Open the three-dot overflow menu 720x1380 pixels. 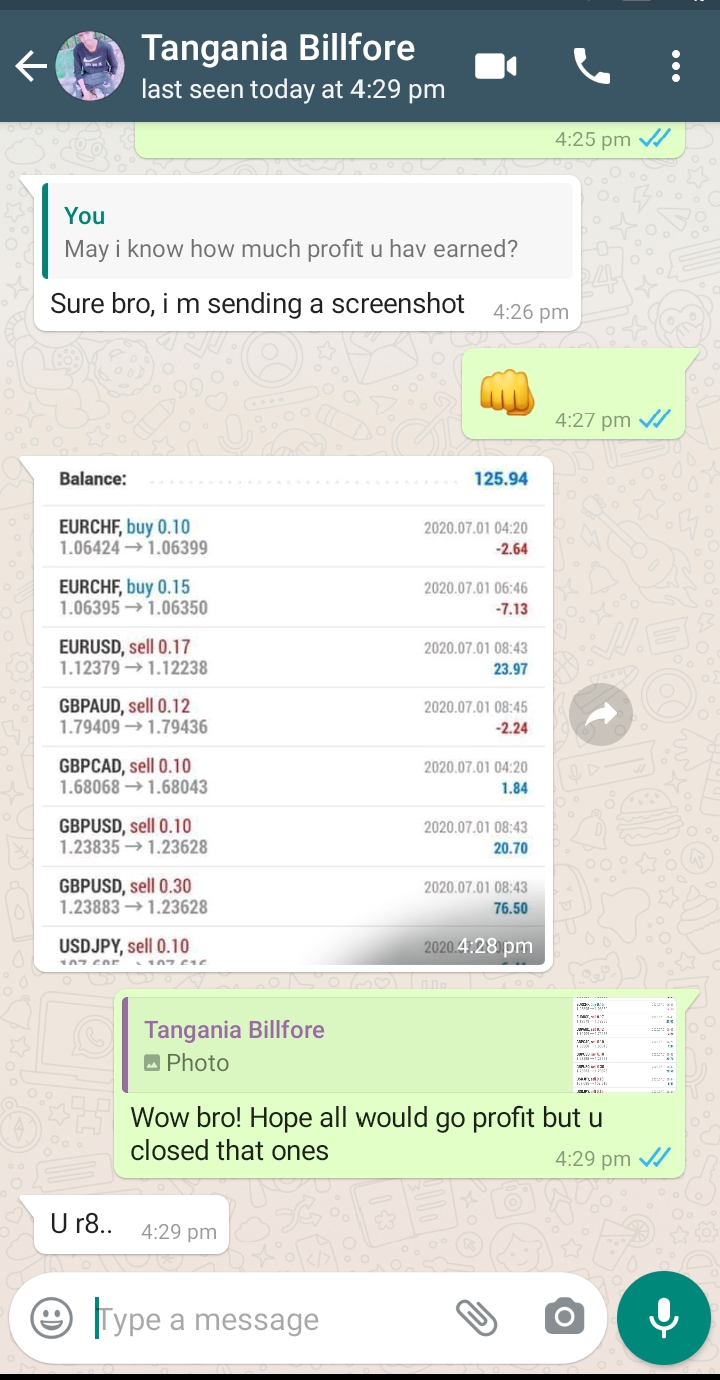point(676,67)
